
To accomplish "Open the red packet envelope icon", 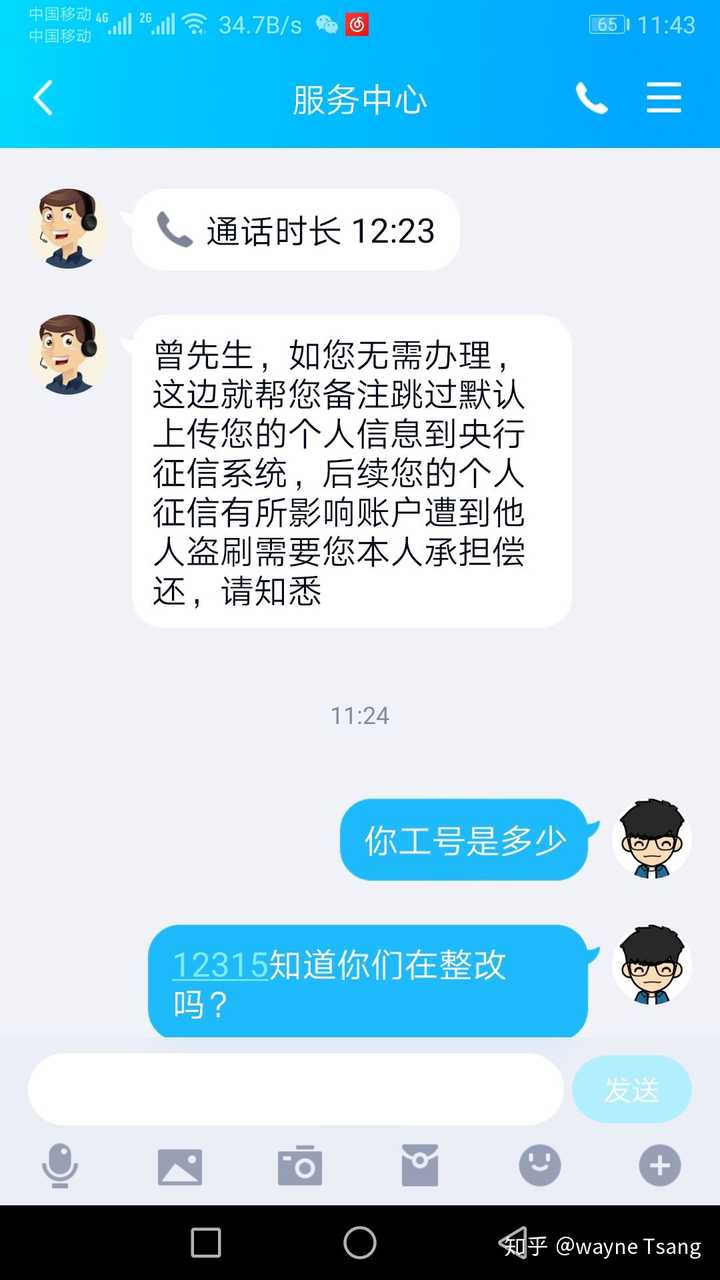I will [420, 1166].
